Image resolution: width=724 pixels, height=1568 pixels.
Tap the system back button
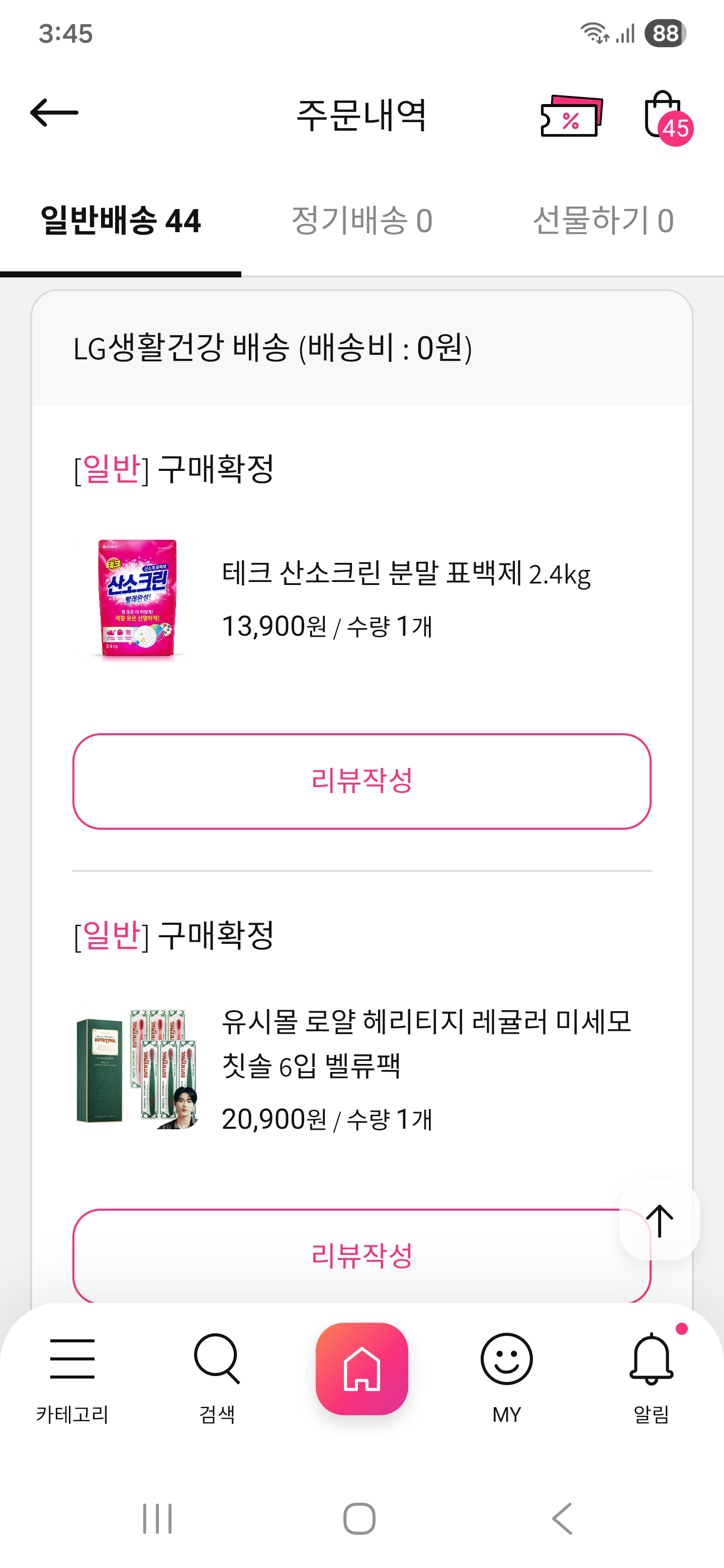click(x=563, y=1518)
